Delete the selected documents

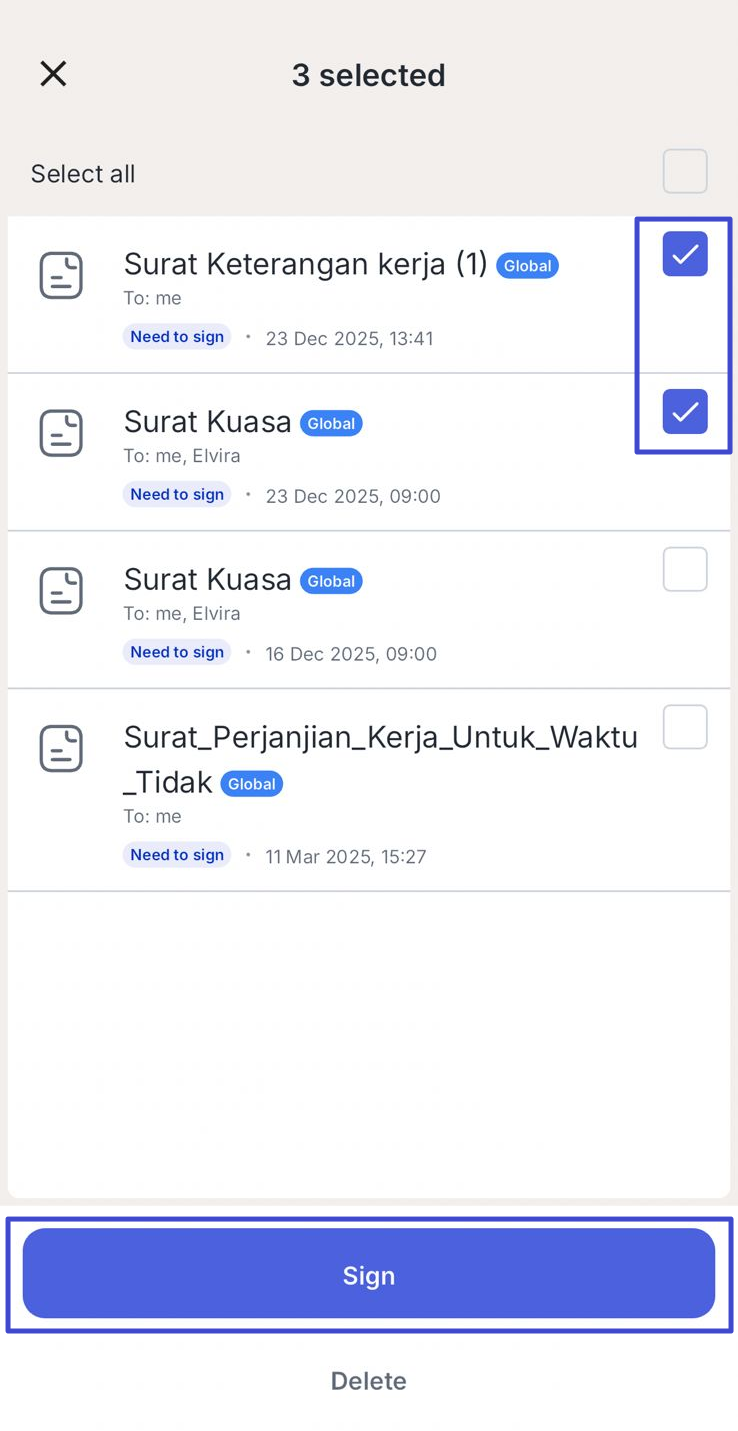[368, 1380]
